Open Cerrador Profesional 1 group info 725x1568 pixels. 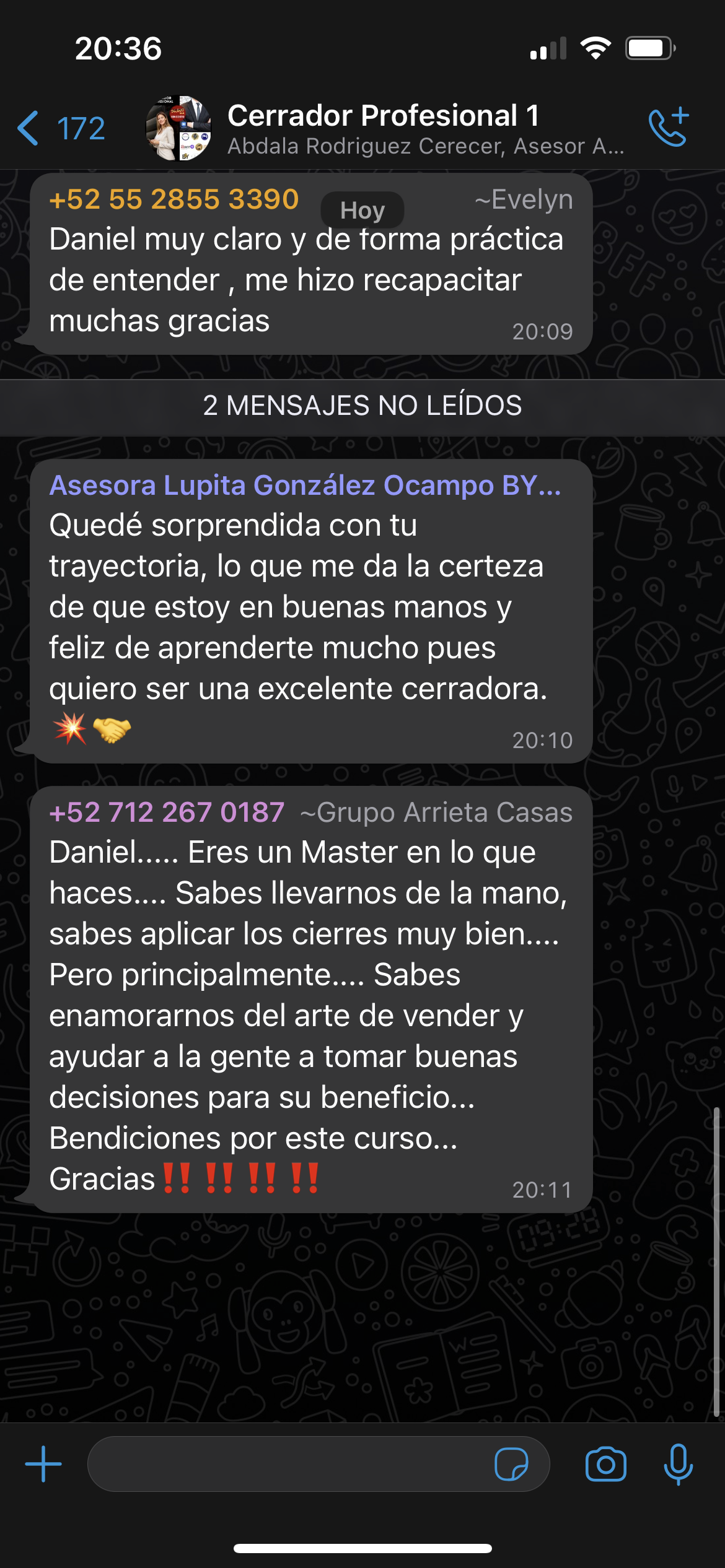(x=425, y=129)
